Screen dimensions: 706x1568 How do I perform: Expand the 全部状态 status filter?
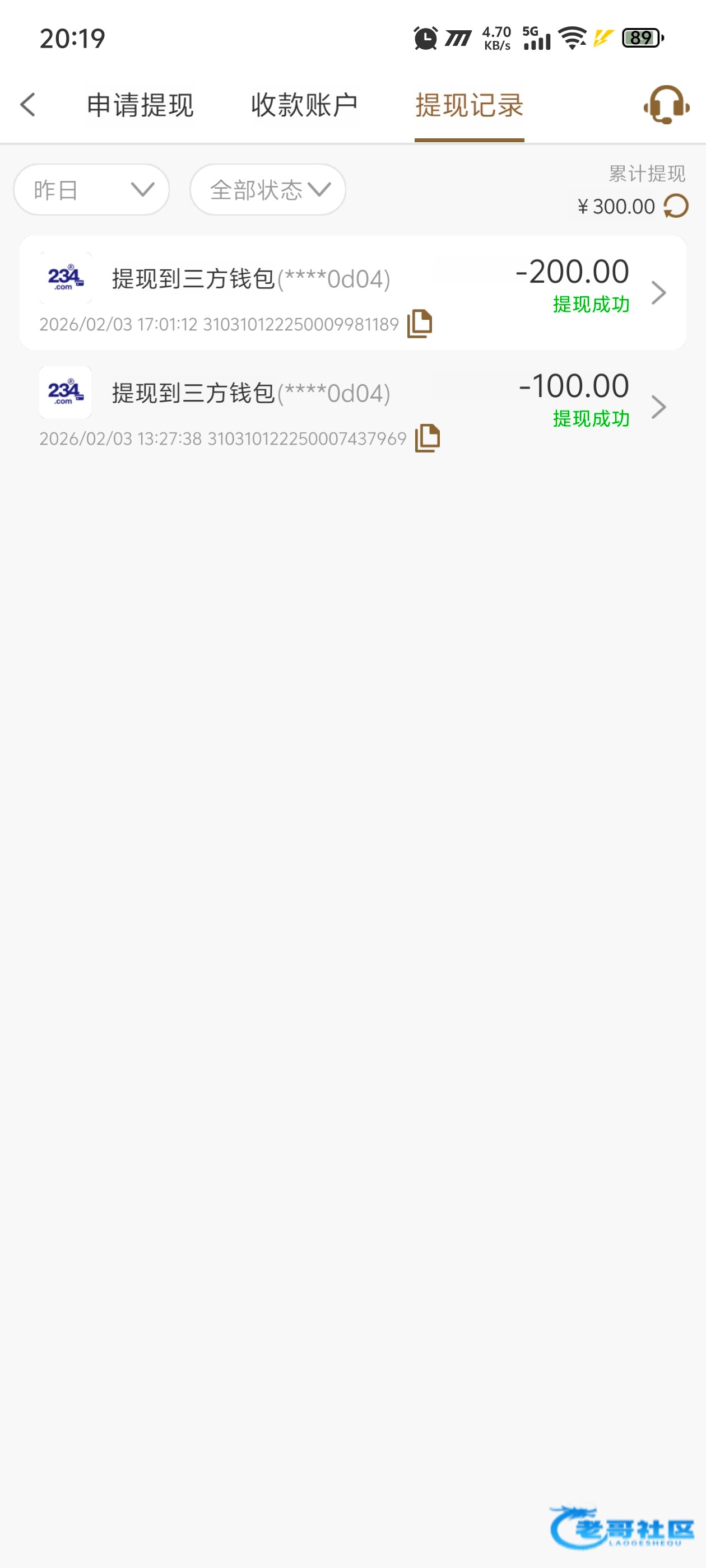tap(268, 190)
